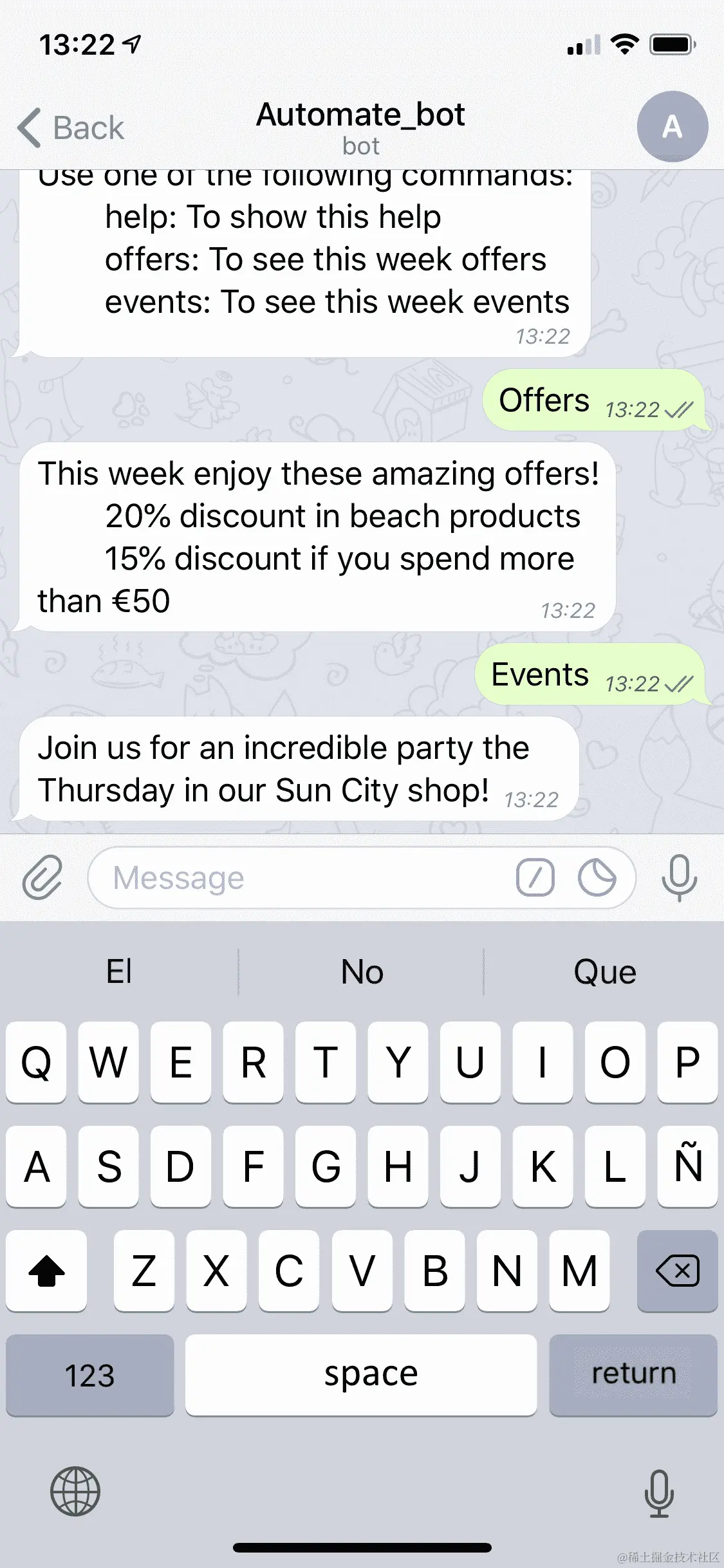
Task: Tap the paperclip attach icon
Action: tap(42, 877)
